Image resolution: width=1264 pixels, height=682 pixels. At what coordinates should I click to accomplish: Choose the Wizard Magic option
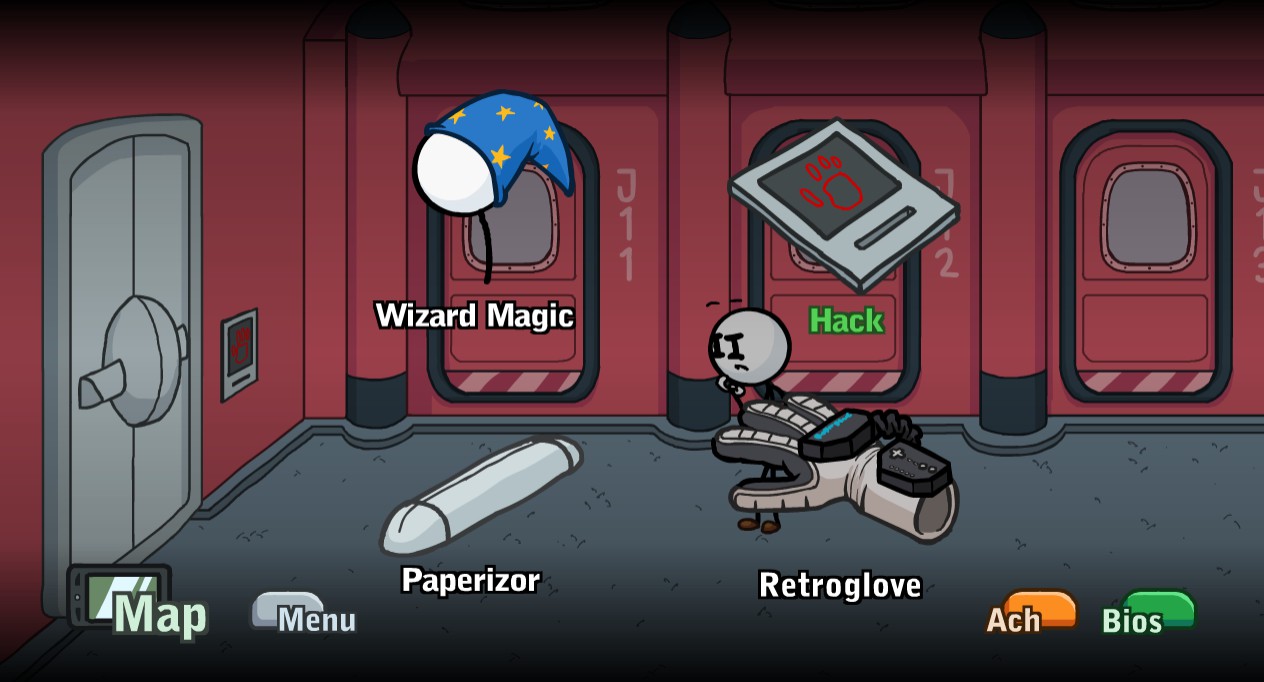[x=490, y=170]
